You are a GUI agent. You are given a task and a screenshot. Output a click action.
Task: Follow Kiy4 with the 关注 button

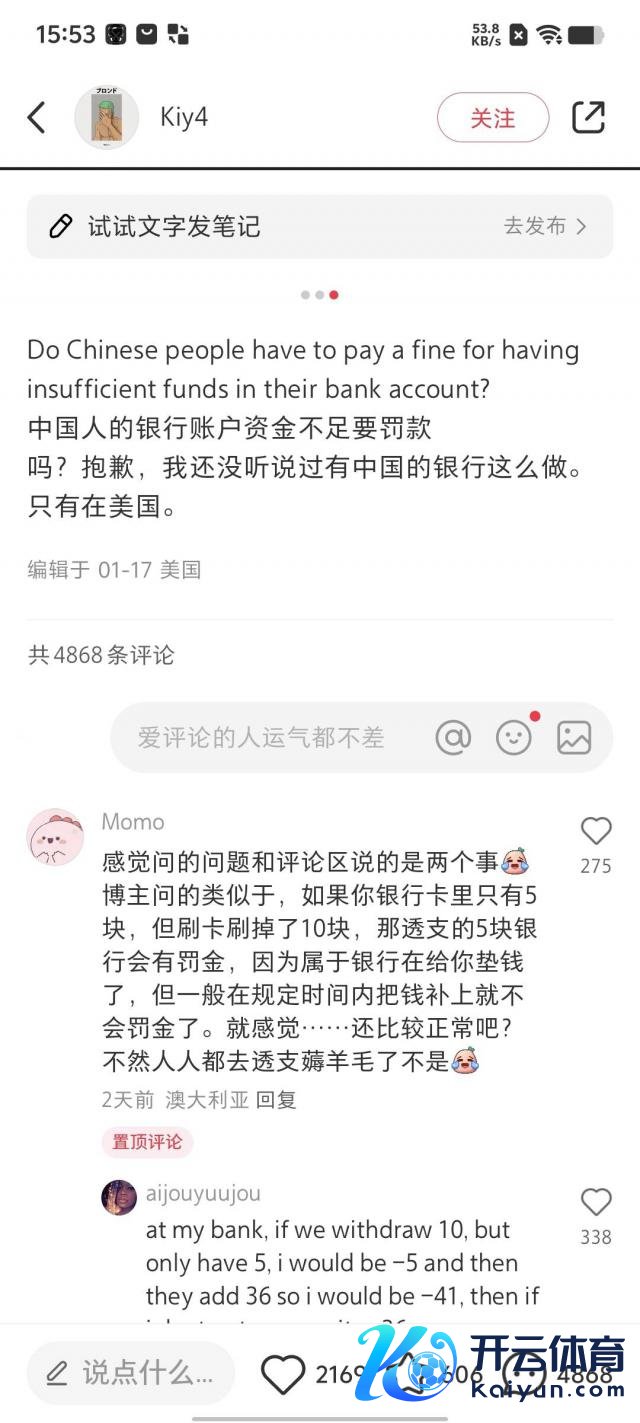(x=493, y=117)
